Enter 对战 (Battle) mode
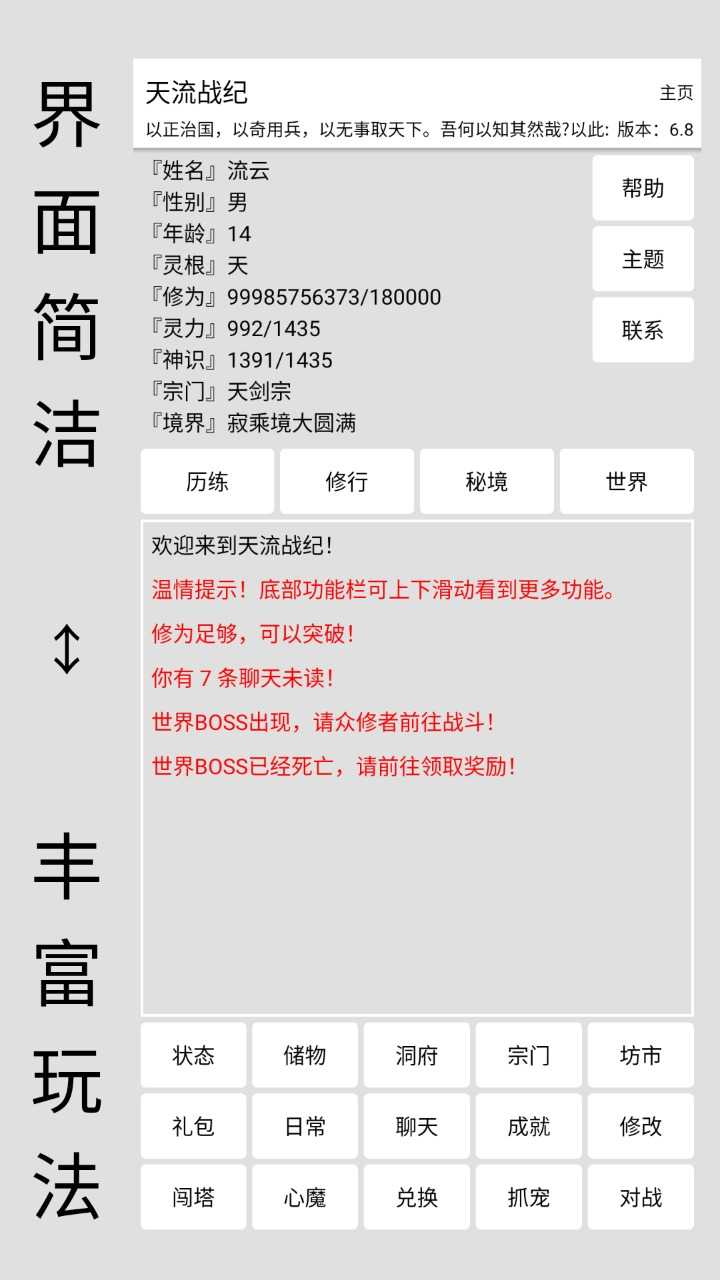720x1280 pixels. point(639,1197)
